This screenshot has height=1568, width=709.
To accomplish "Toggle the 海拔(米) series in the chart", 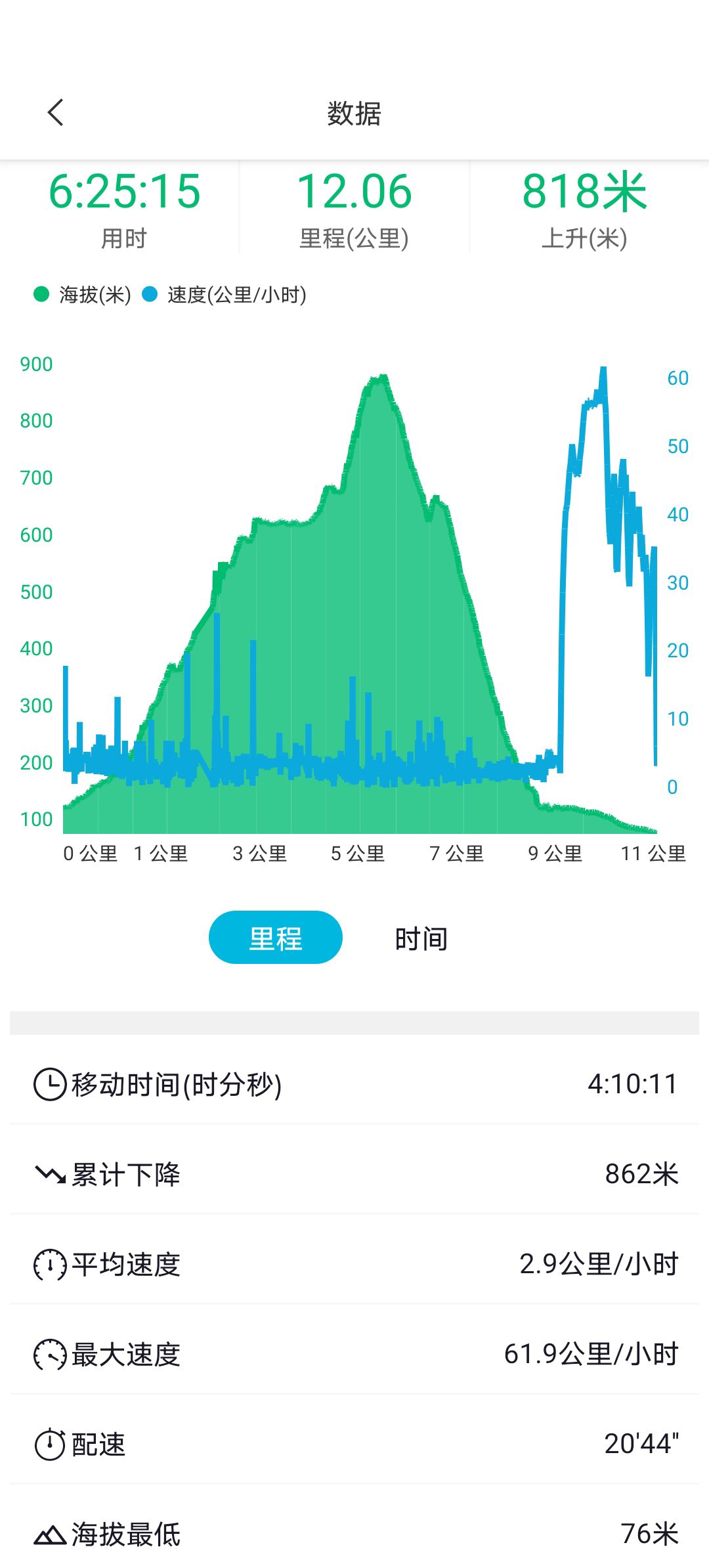I will coord(83,295).
